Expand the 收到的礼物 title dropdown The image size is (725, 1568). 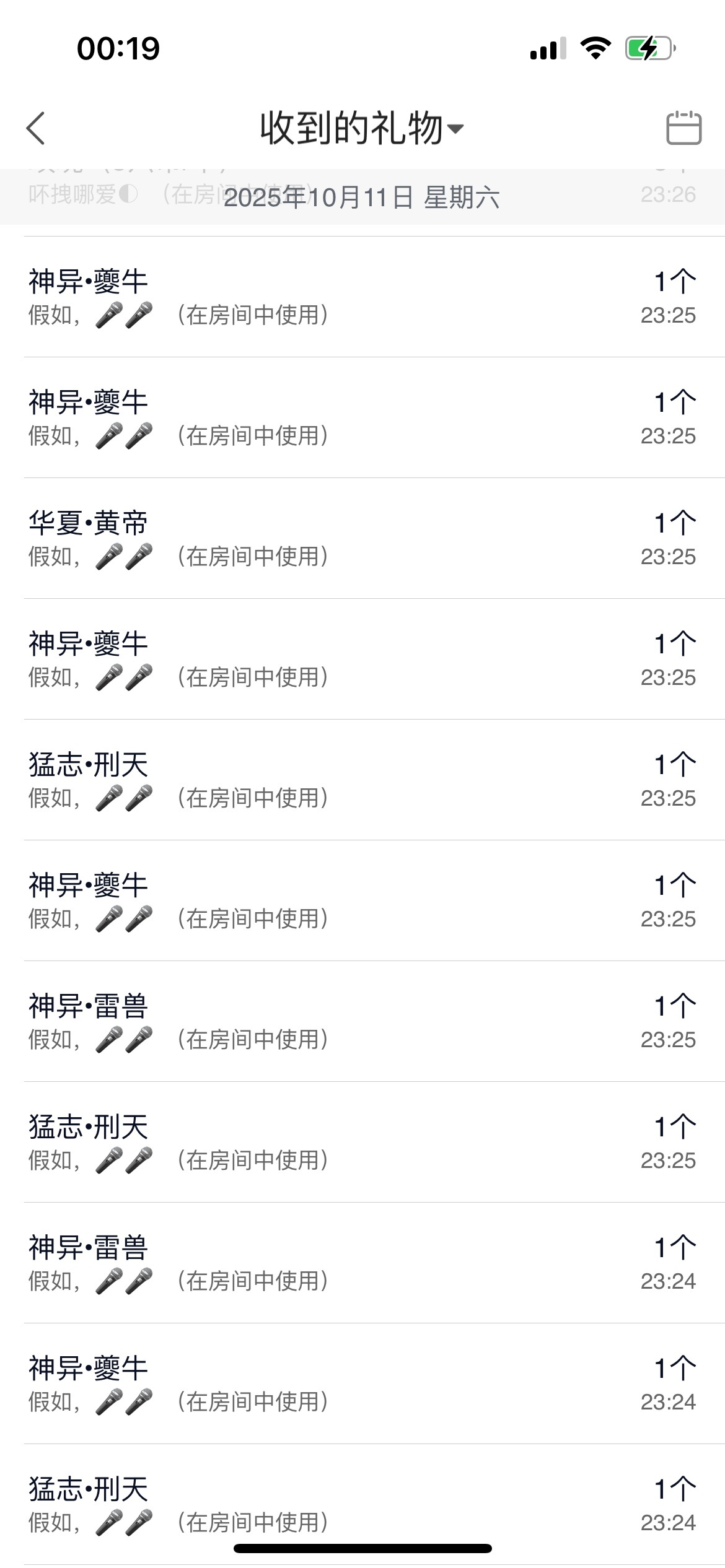click(362, 129)
